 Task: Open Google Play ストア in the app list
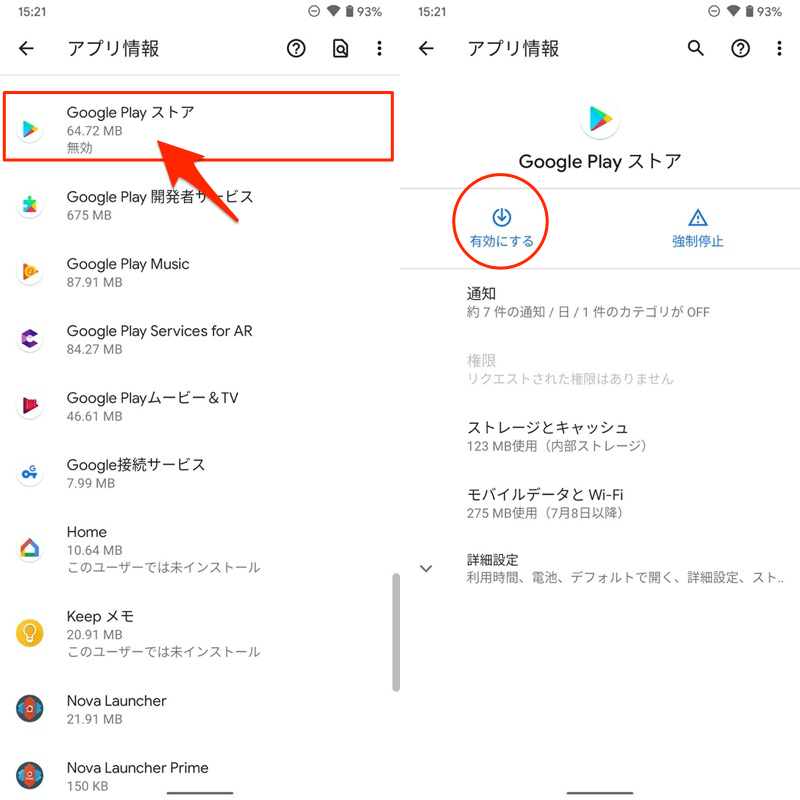130,128
